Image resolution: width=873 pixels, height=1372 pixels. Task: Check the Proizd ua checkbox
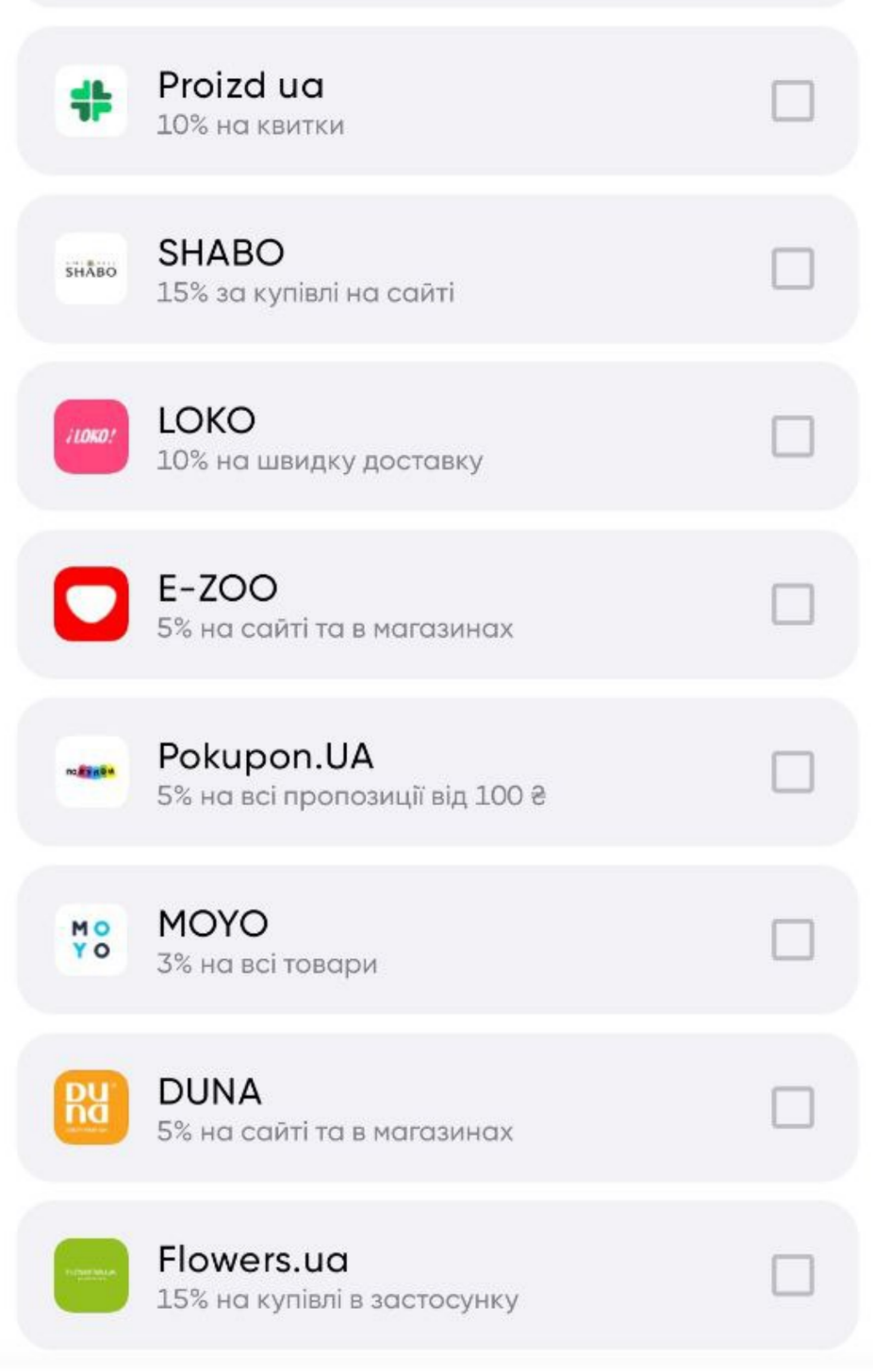(792, 101)
